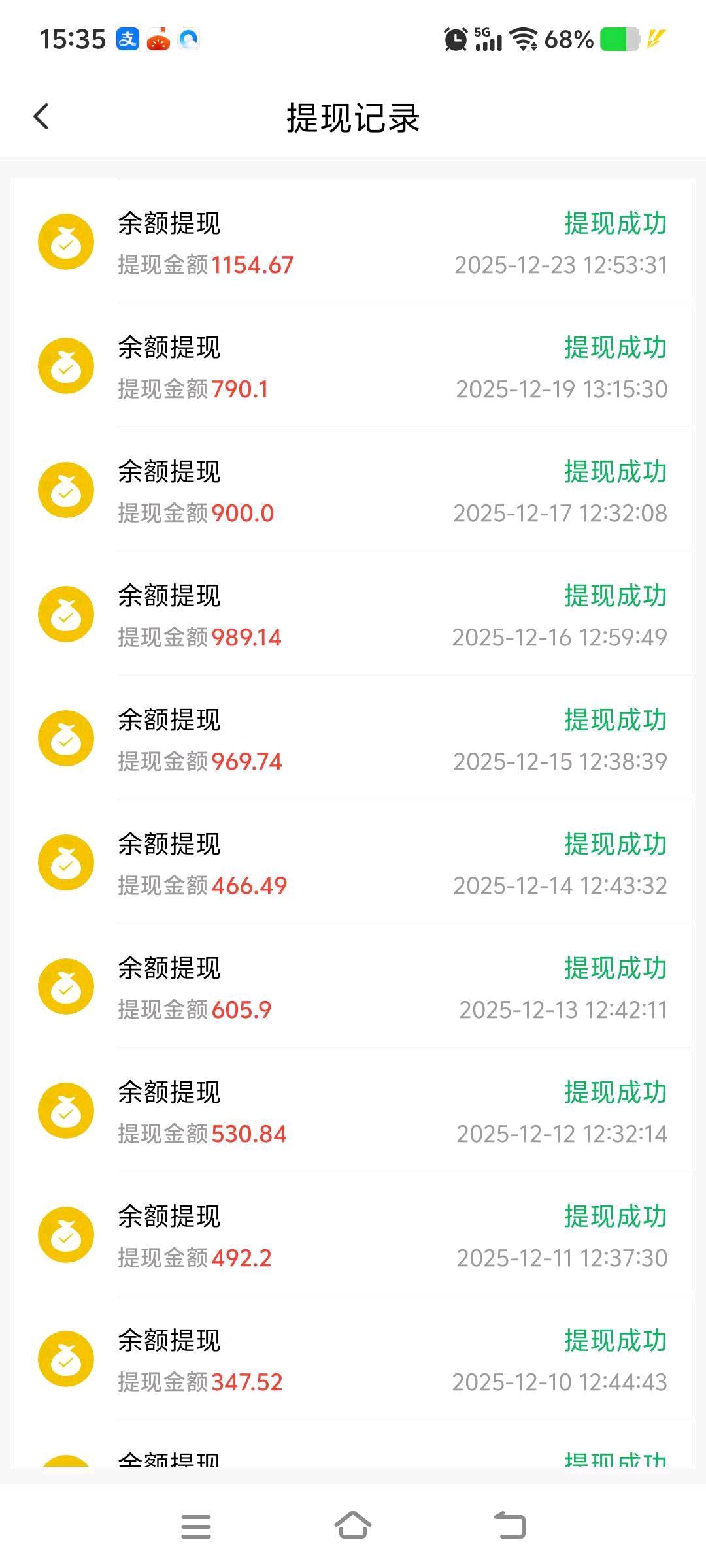Viewport: 706px width, 1568px height.
Task: Tap the money bag icon beside 790.1 record
Action: (66, 366)
